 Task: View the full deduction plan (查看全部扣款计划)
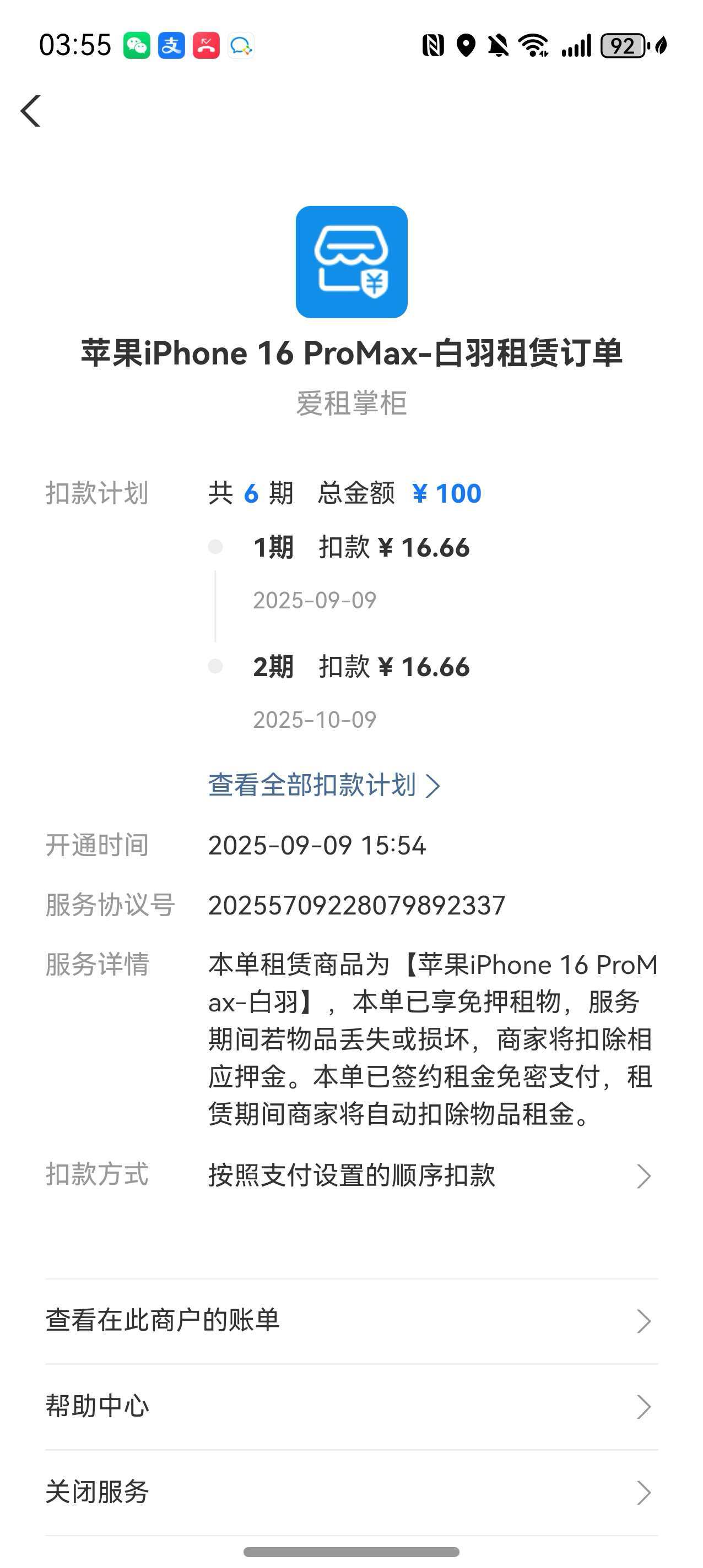[x=323, y=785]
